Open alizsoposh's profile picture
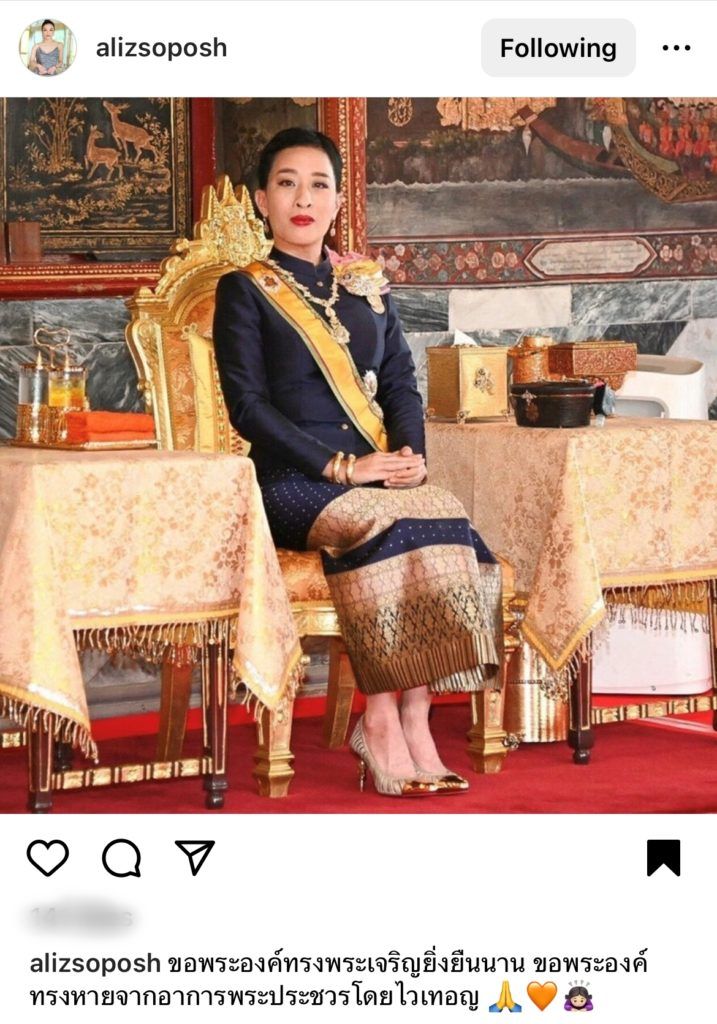 pyautogui.click(x=47, y=47)
